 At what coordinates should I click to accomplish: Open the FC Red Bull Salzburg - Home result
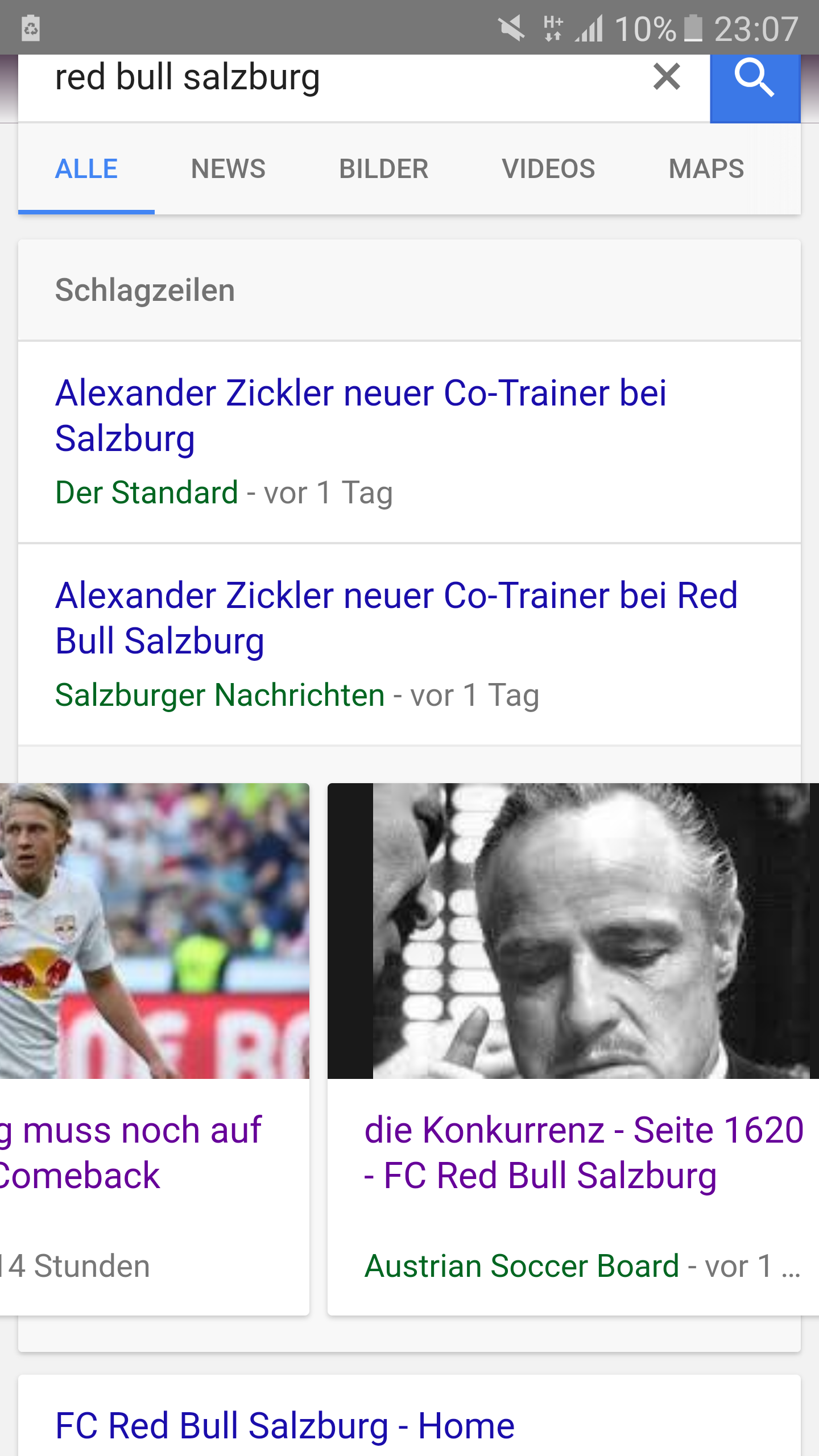[x=285, y=1426]
